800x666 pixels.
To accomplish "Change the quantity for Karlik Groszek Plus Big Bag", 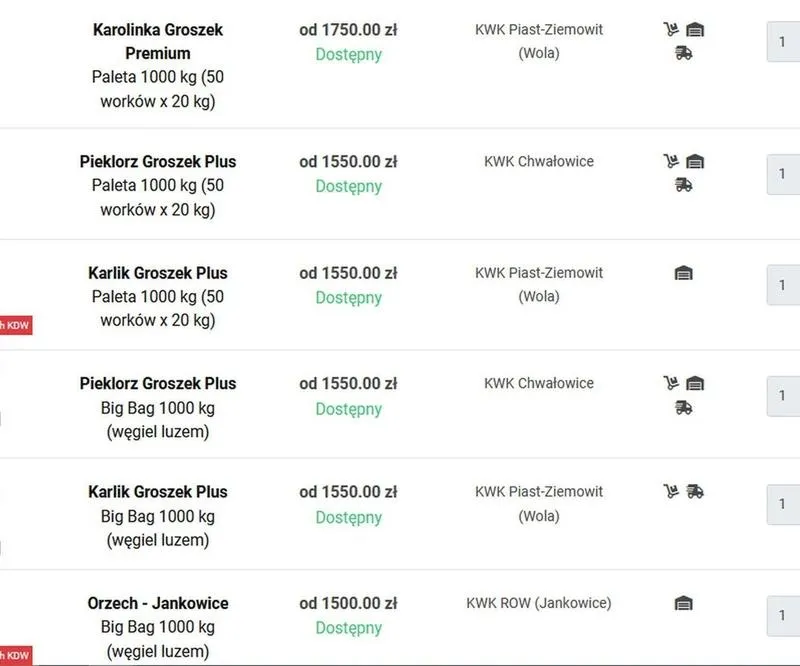I will [x=783, y=504].
